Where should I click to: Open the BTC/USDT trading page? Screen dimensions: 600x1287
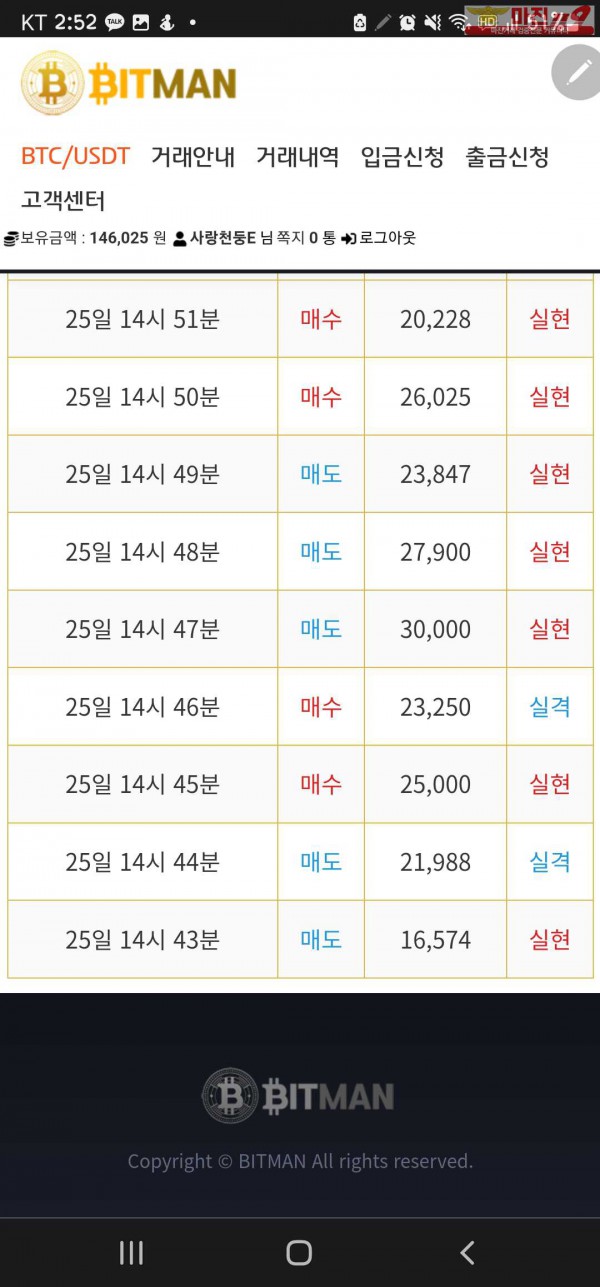pos(75,157)
